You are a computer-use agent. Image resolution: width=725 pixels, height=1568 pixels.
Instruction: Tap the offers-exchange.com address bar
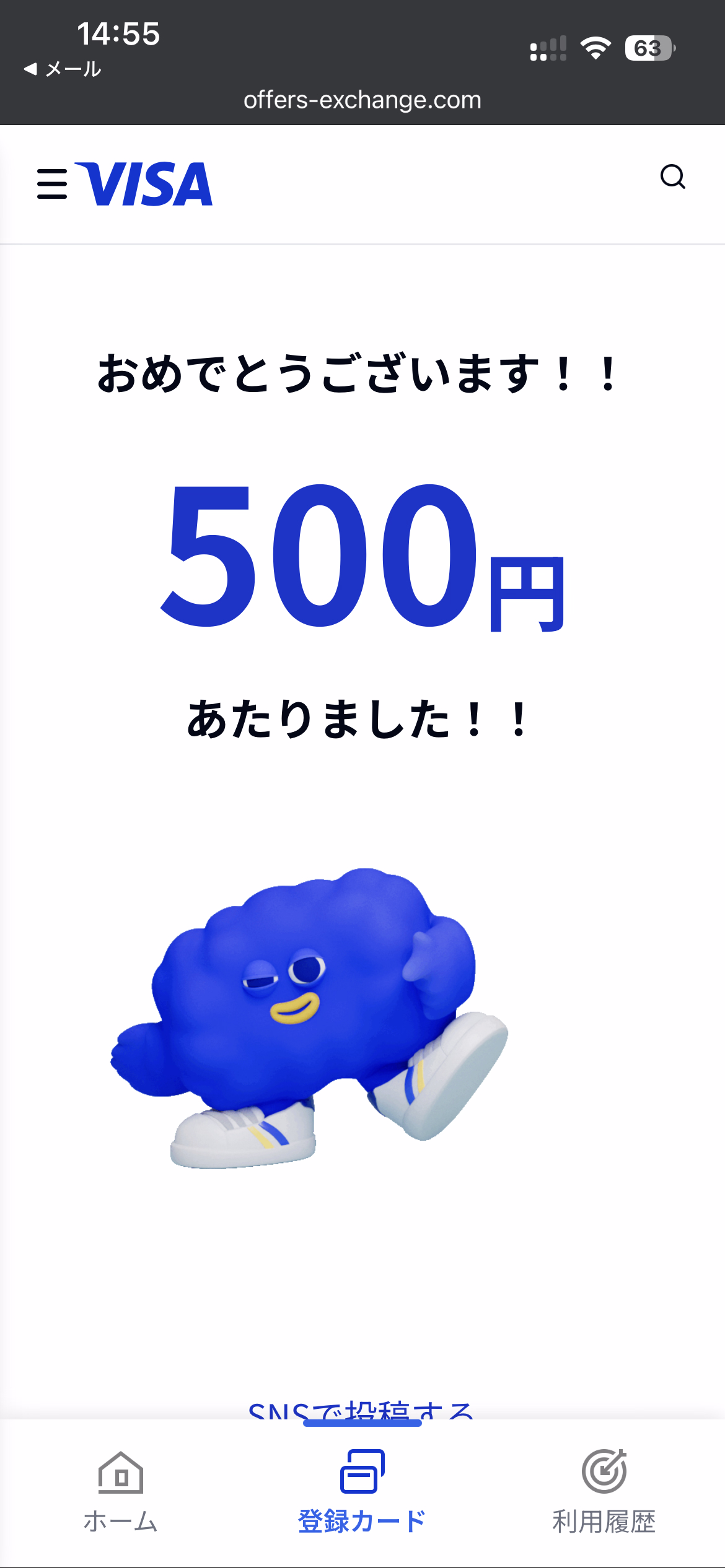tap(362, 100)
